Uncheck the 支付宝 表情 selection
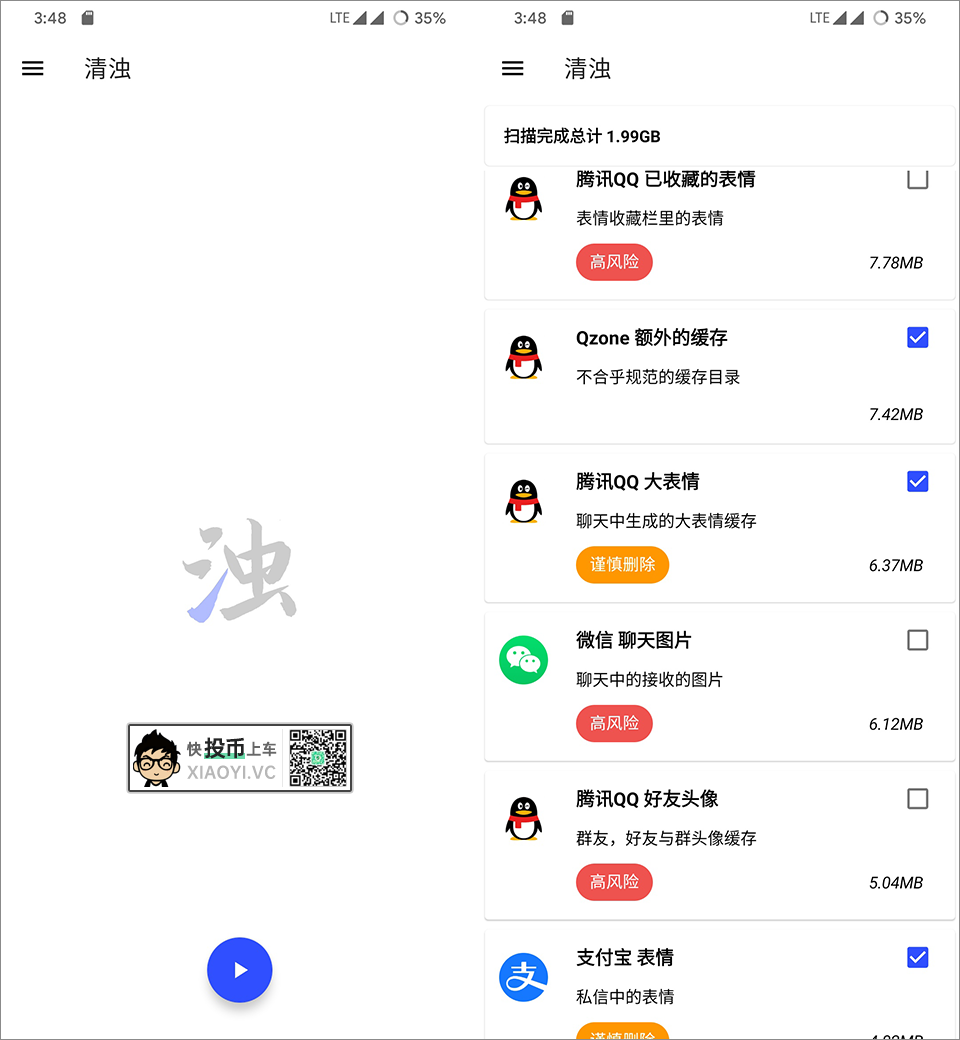The image size is (960, 1040). 917,957
